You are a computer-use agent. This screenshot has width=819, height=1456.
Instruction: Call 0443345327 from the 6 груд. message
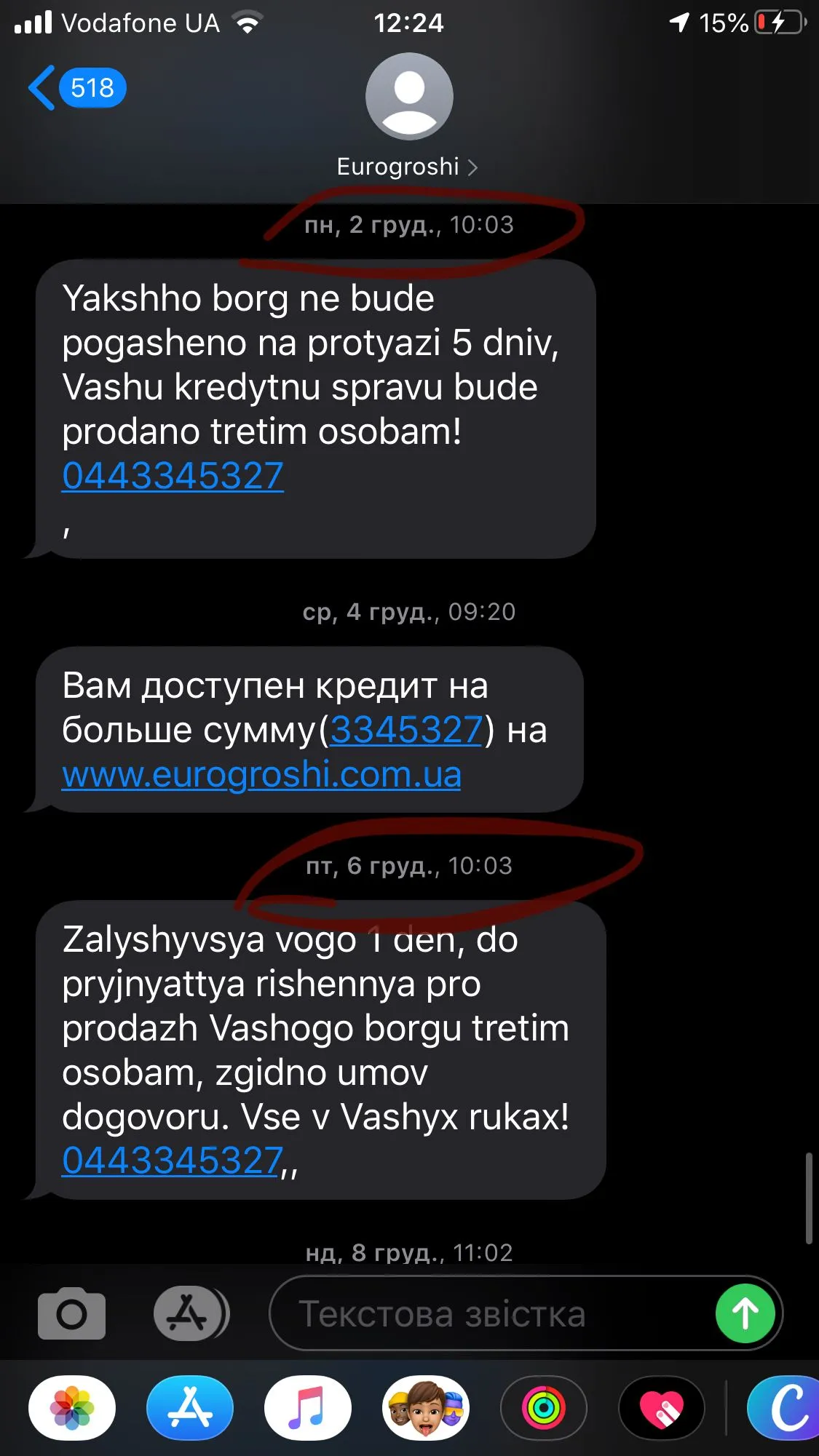click(173, 1160)
